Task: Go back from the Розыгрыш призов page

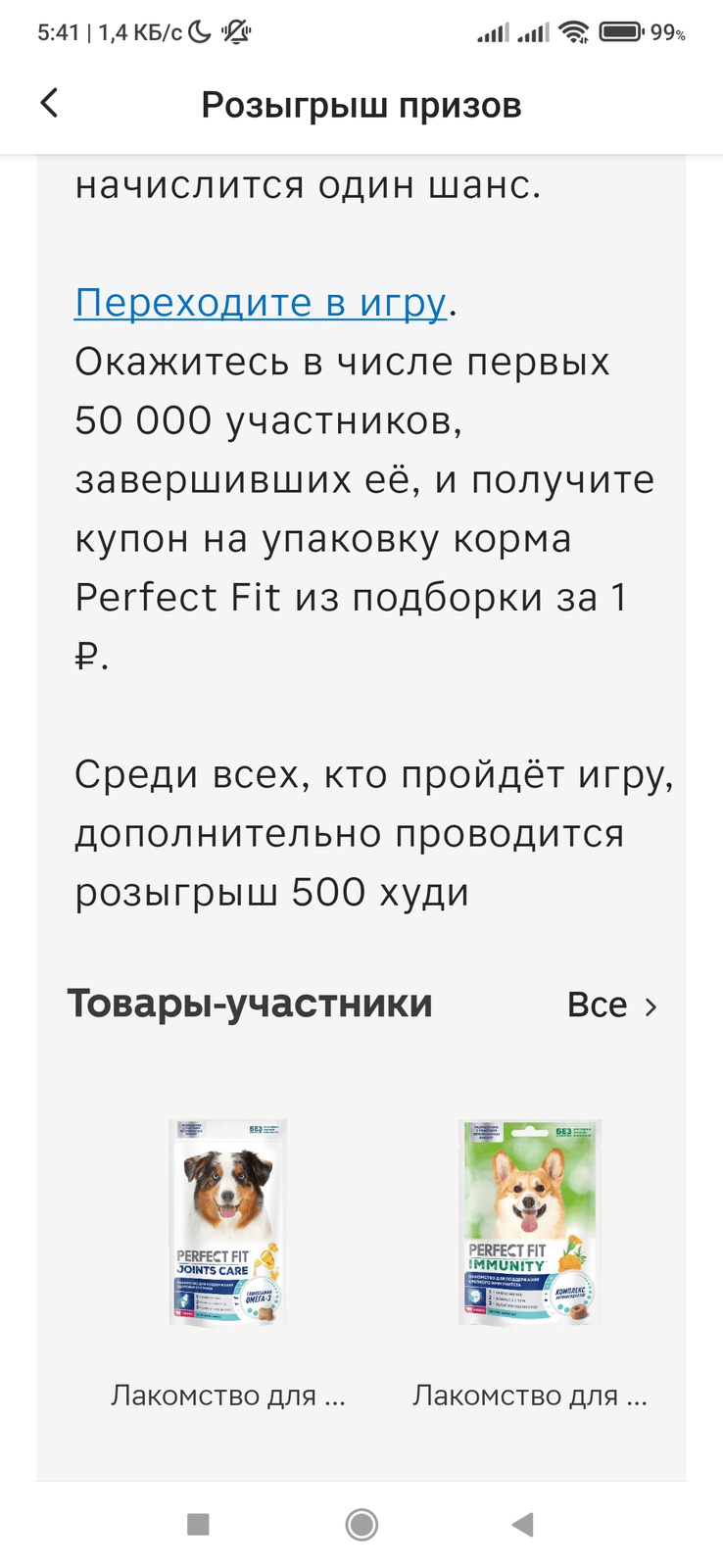Action: point(49,103)
